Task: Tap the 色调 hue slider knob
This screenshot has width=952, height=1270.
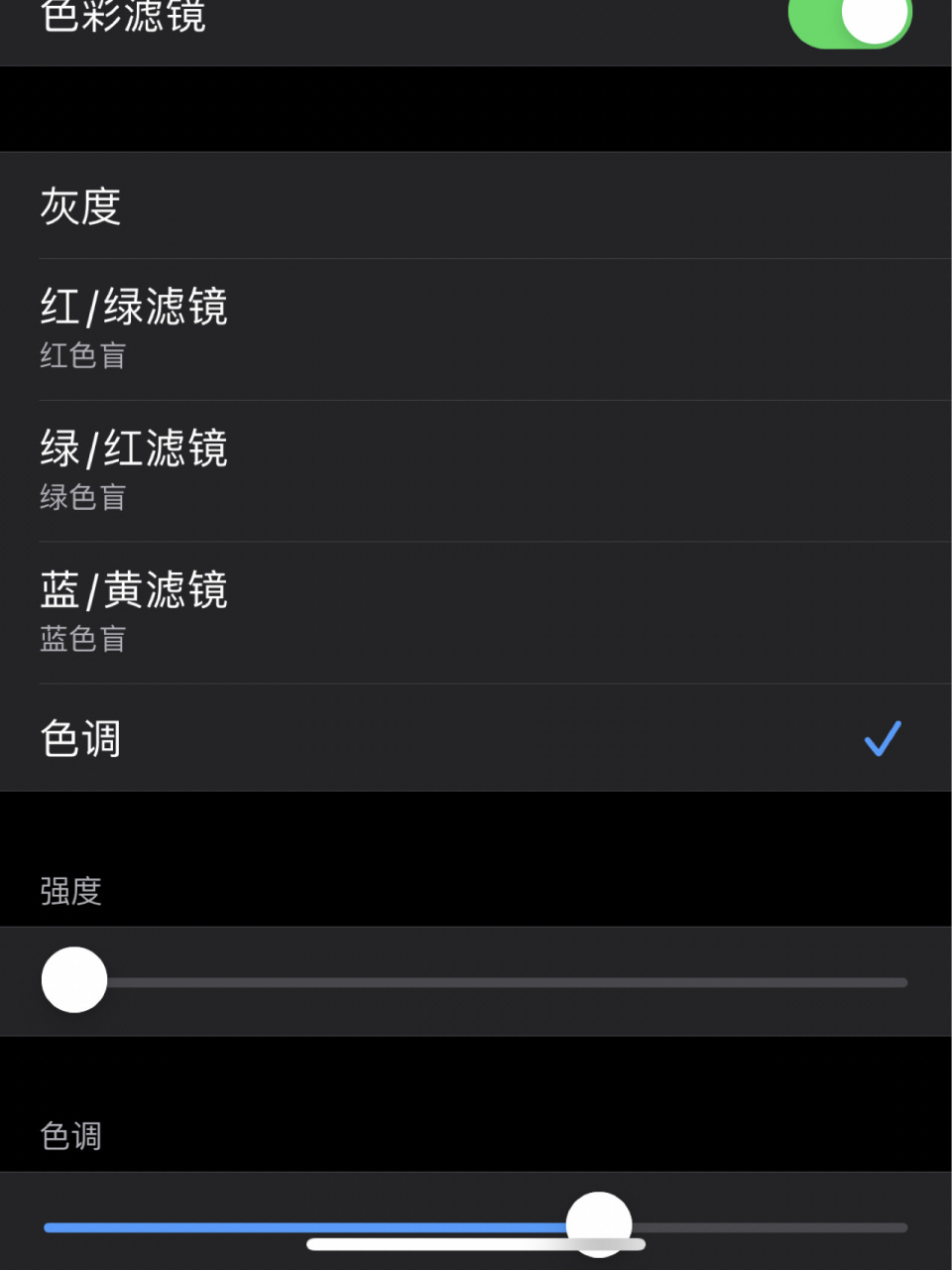Action: [599, 1223]
